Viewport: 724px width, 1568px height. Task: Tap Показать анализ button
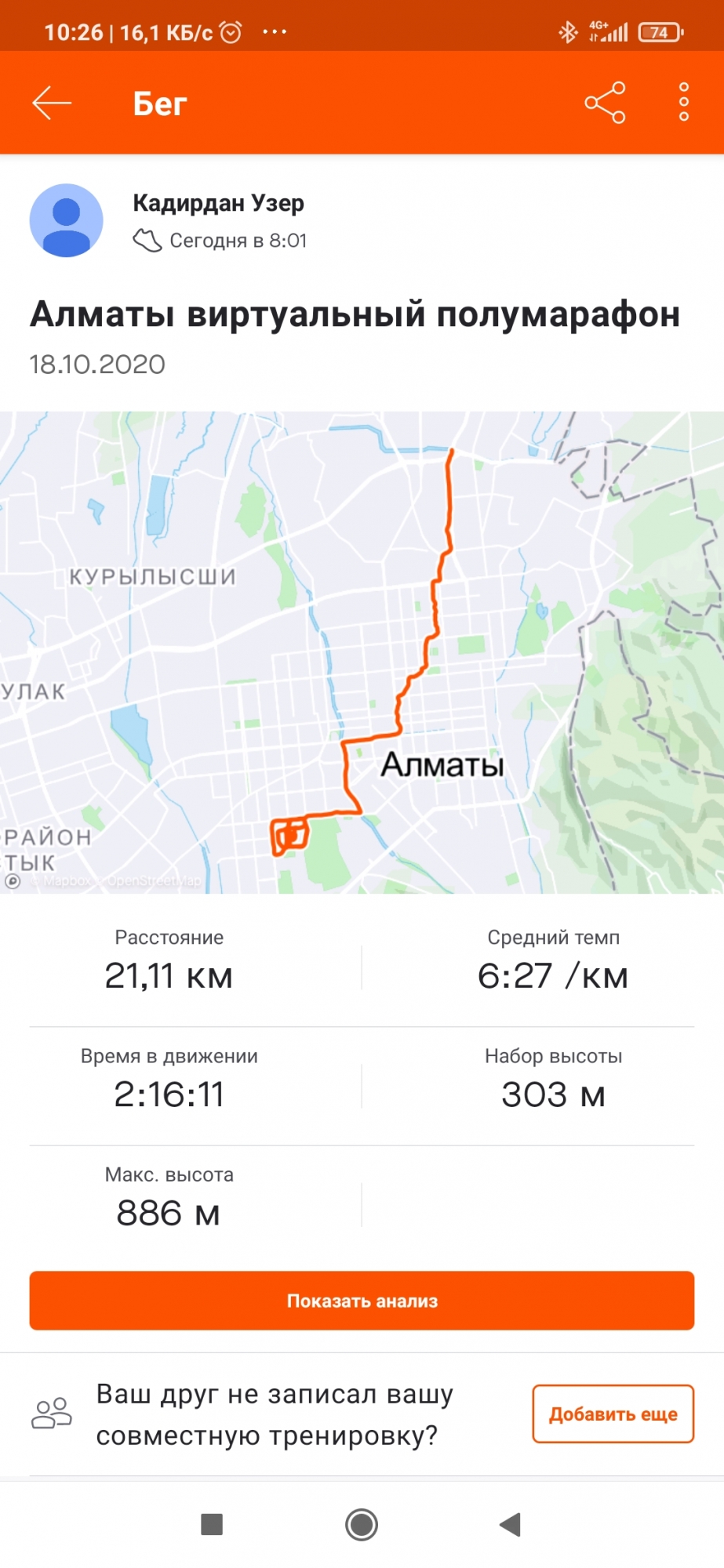[362, 1301]
